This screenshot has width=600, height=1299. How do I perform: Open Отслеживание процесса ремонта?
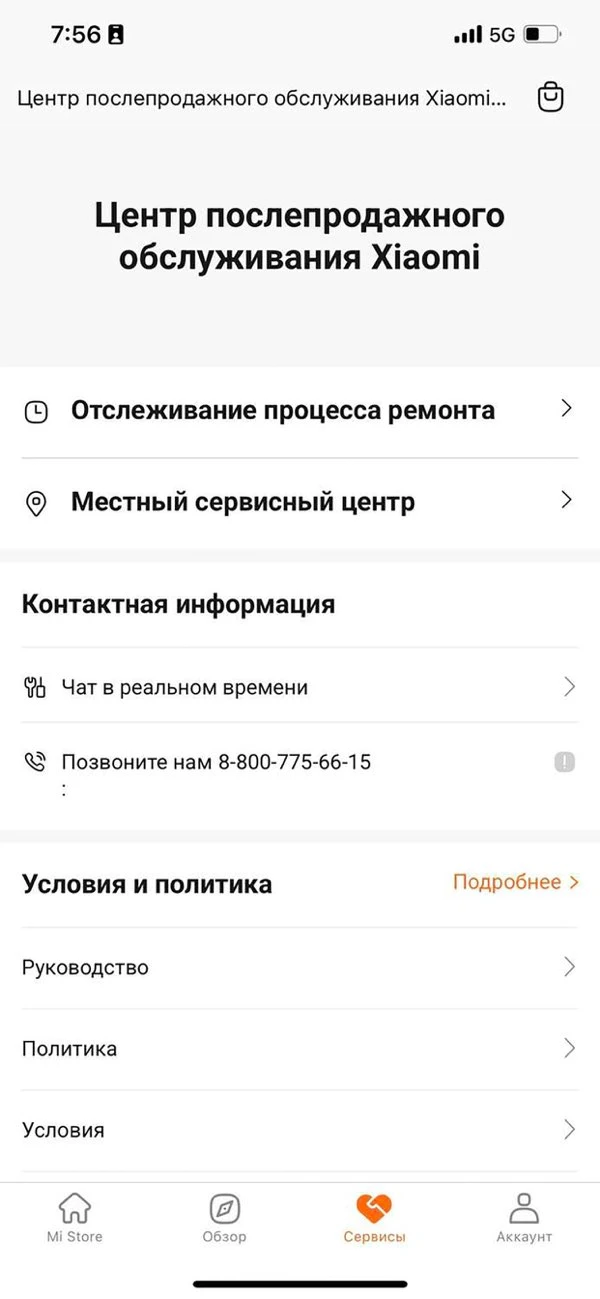tap(300, 410)
